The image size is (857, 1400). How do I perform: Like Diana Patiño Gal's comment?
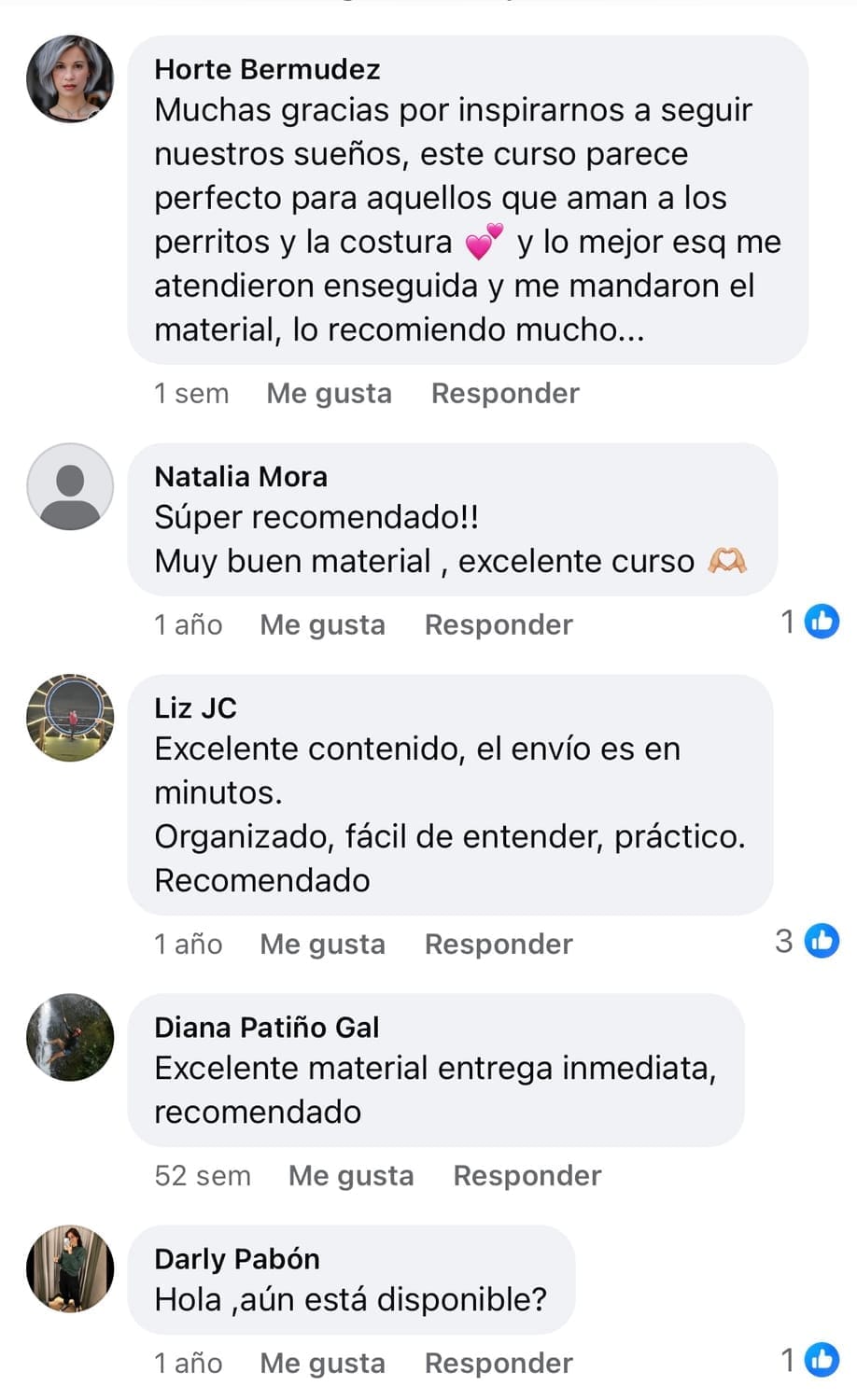point(351,1175)
